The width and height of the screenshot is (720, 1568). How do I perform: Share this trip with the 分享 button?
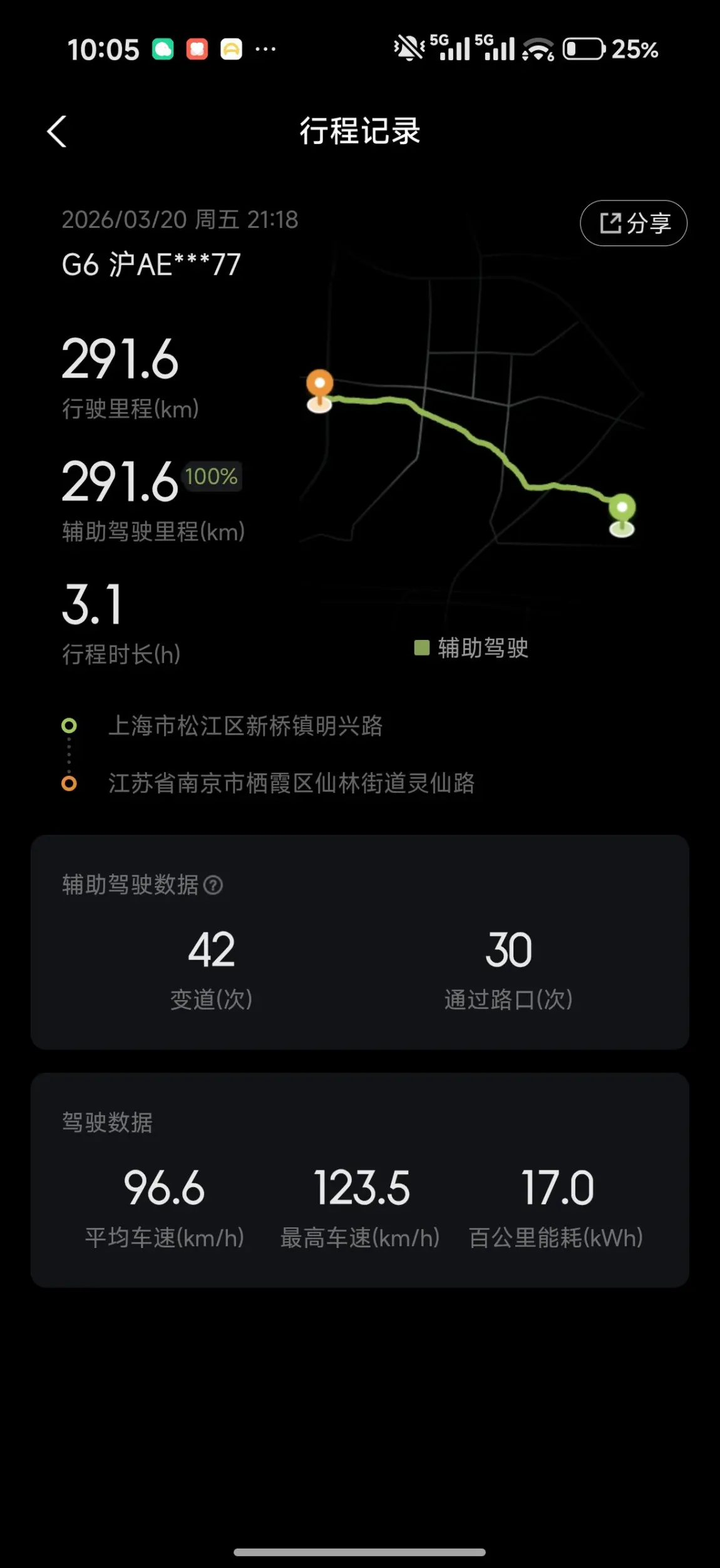point(634,223)
